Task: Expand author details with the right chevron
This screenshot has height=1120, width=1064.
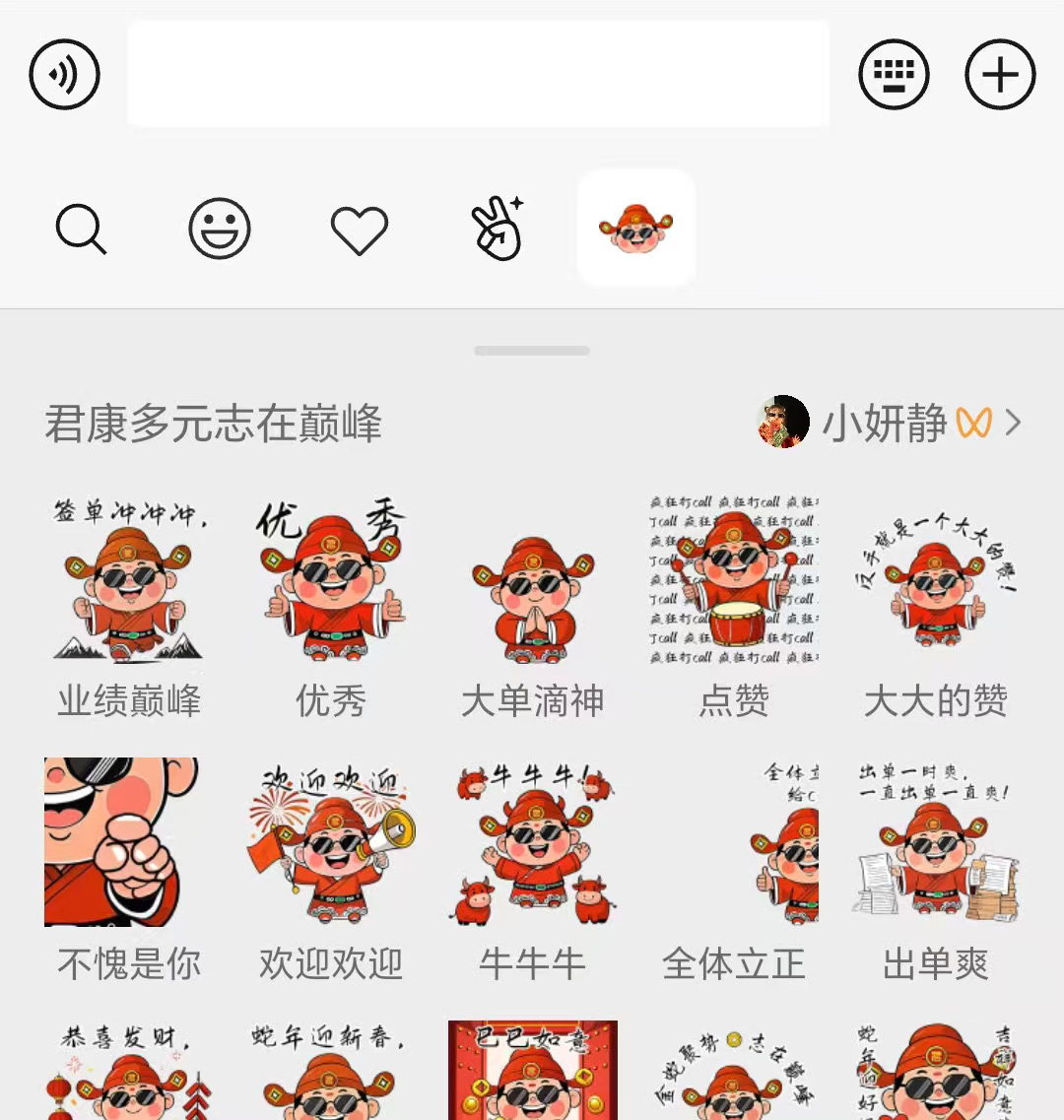Action: click(1012, 424)
